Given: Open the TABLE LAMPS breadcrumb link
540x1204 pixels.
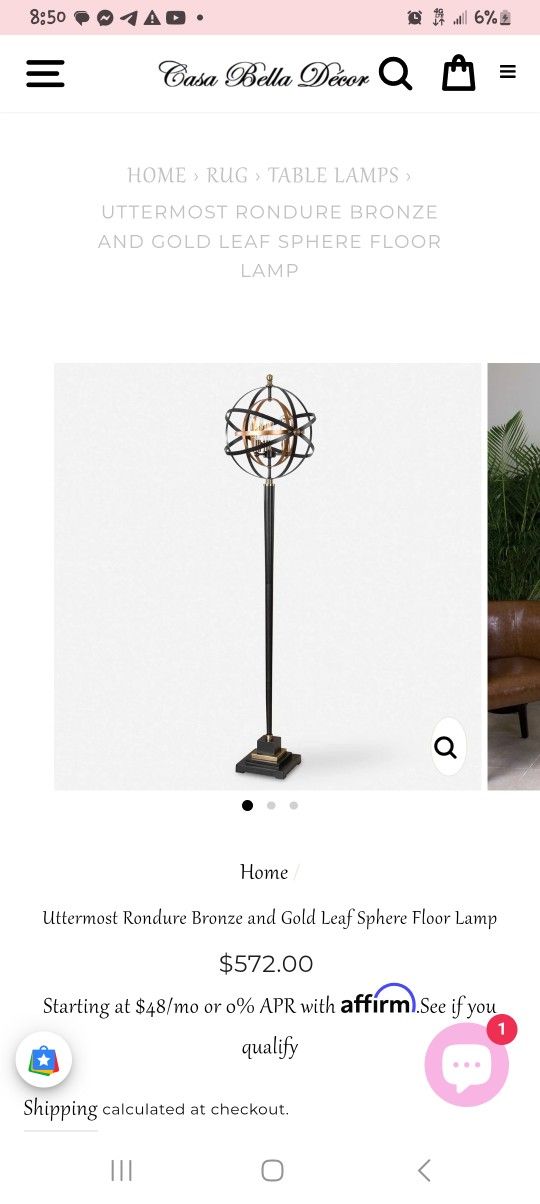Looking at the screenshot, I should pos(333,175).
